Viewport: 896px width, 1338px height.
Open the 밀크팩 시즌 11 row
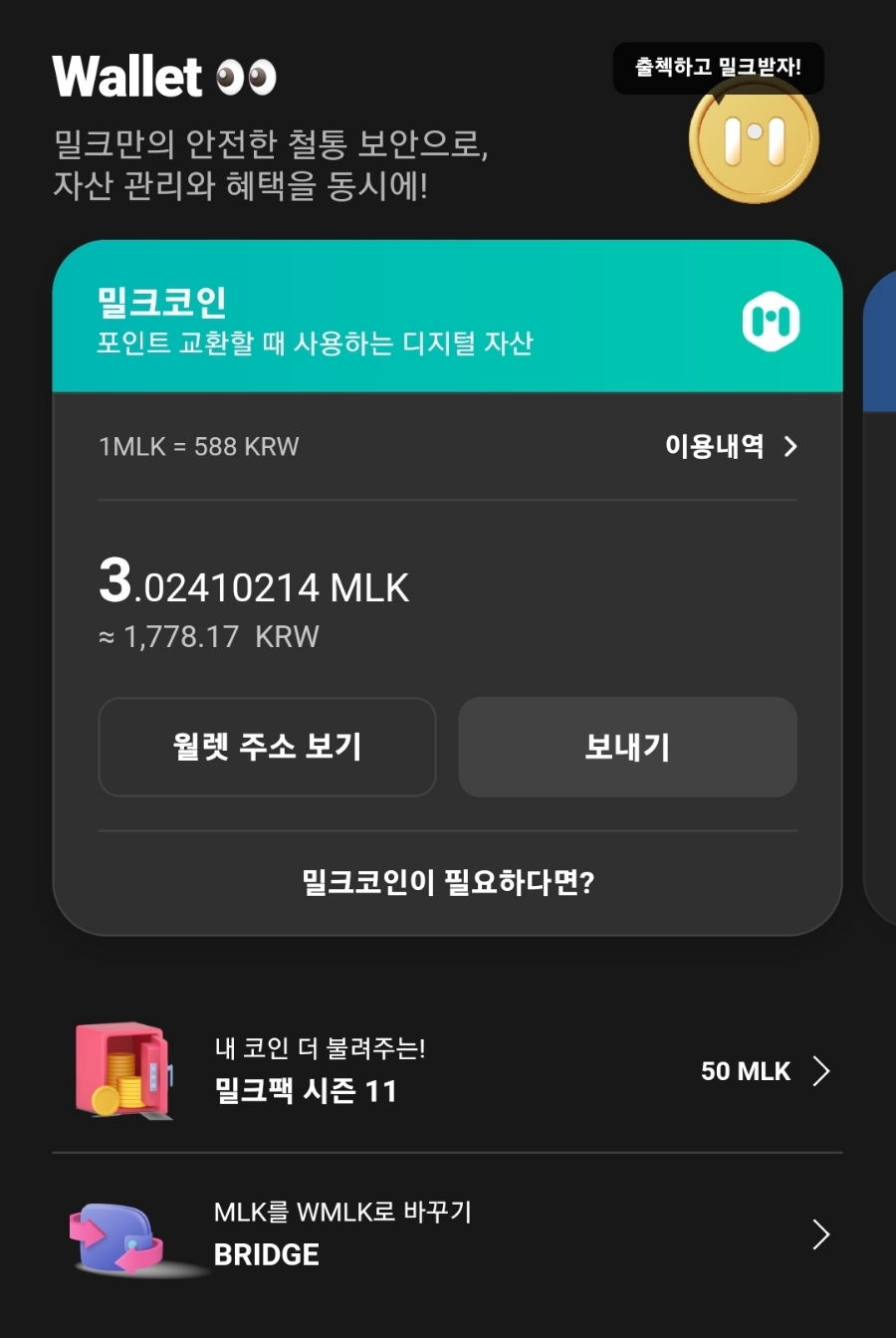coord(447,1071)
